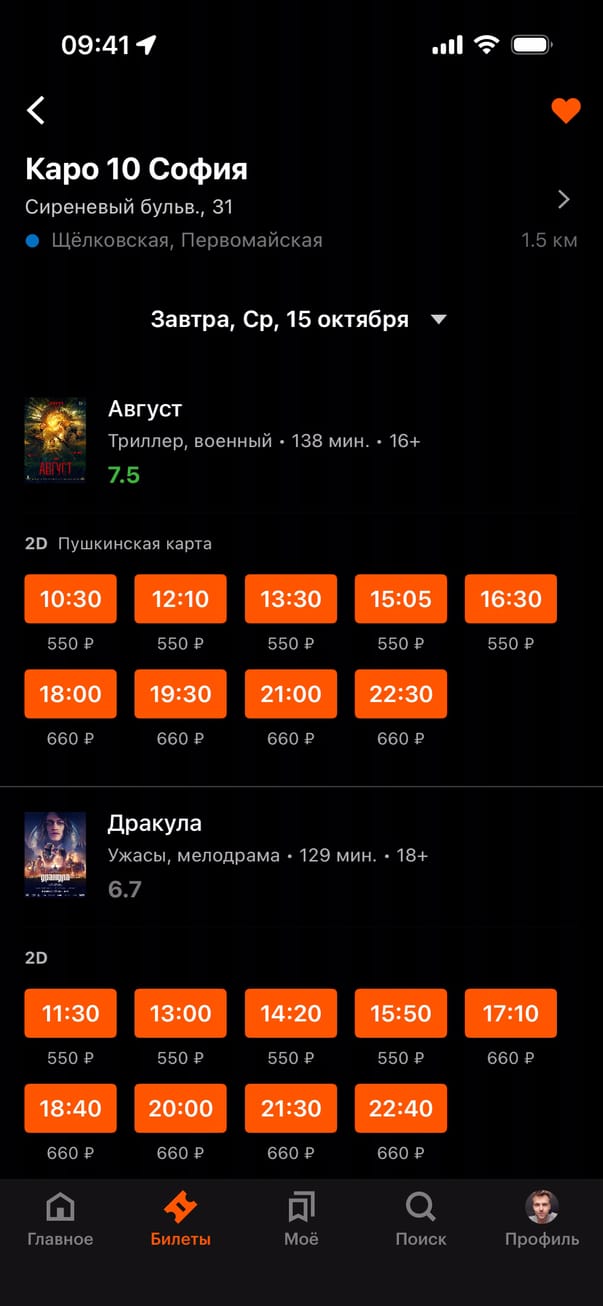Open the Моё tab
This screenshot has height=1306, width=603.
301,1219
